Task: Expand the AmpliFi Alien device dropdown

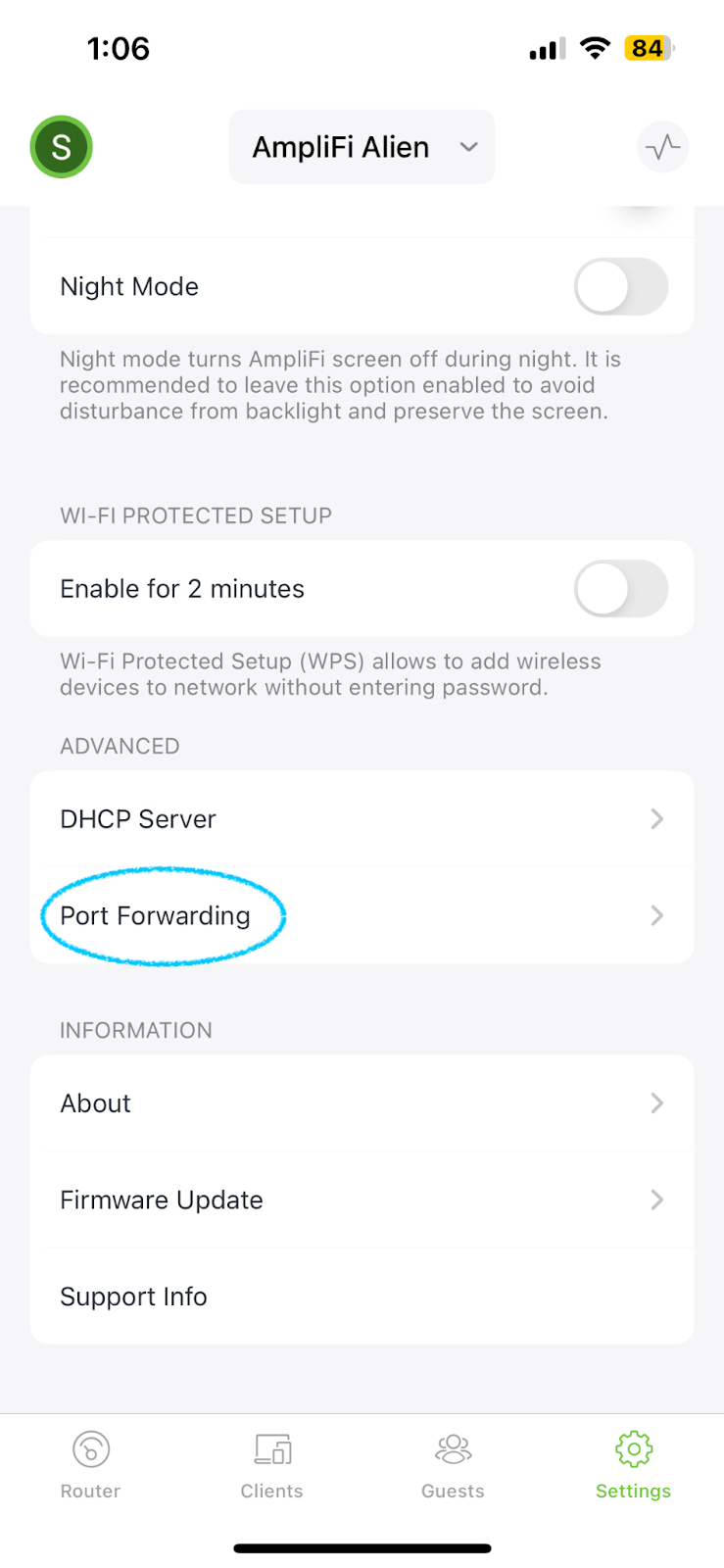Action: point(362,147)
